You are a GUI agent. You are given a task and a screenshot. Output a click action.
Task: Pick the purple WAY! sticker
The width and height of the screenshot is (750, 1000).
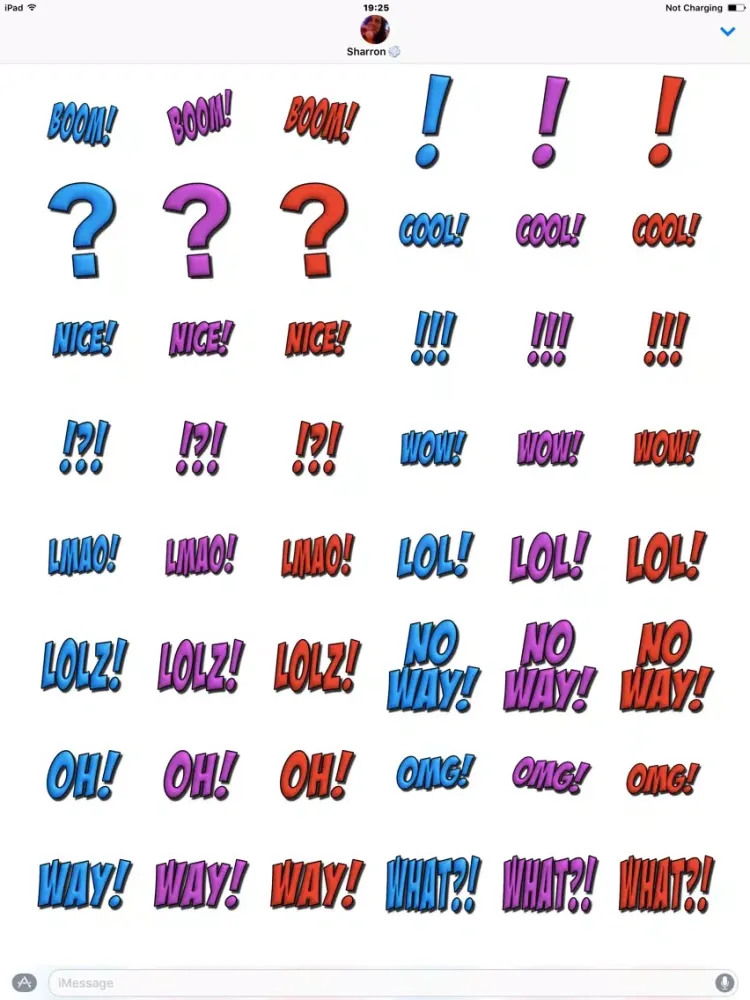click(x=198, y=882)
